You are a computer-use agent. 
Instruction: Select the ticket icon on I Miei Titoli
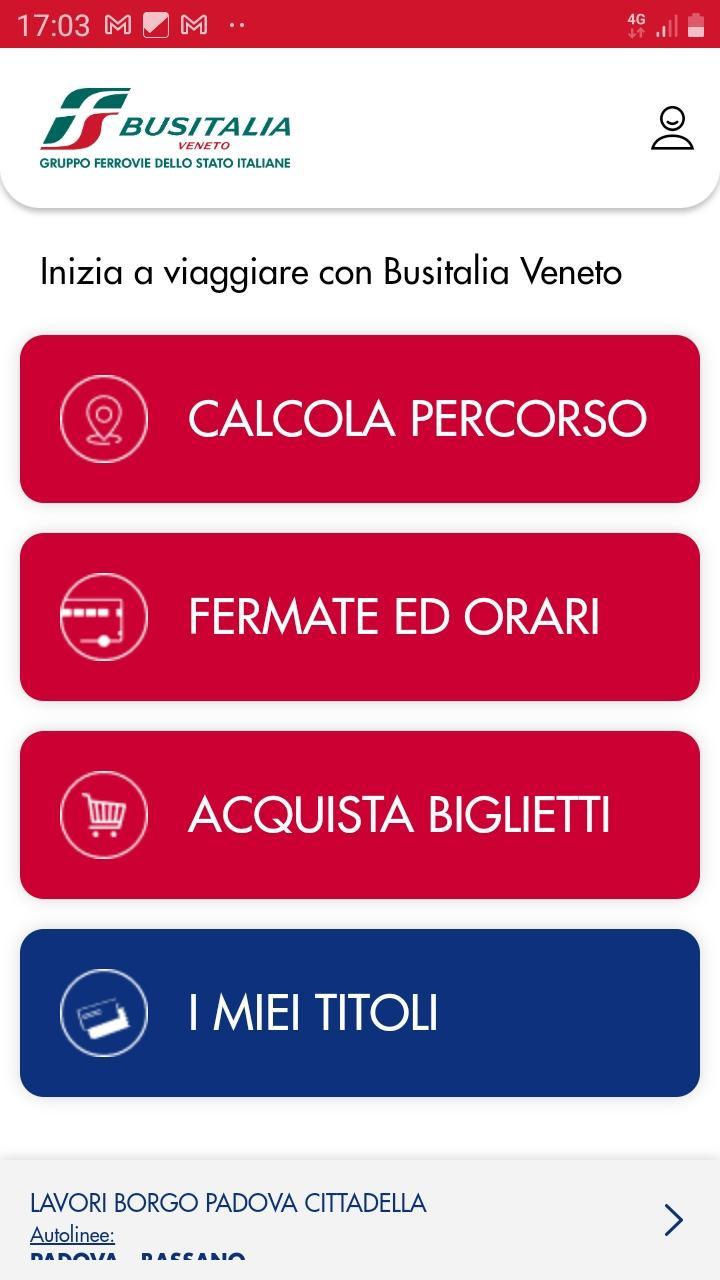point(103,1012)
